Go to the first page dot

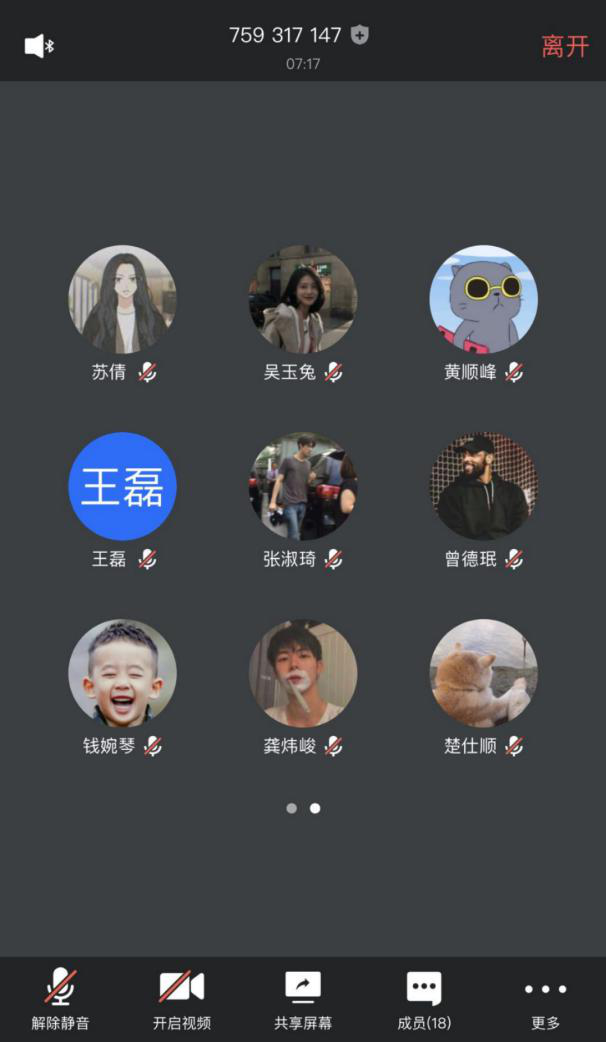point(292,808)
